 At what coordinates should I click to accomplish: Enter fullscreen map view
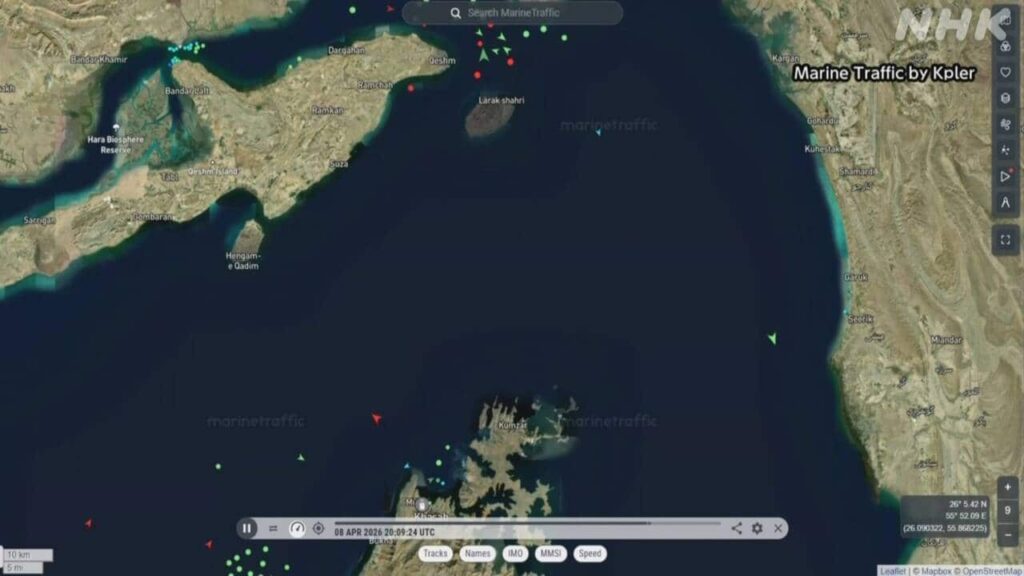1006,240
